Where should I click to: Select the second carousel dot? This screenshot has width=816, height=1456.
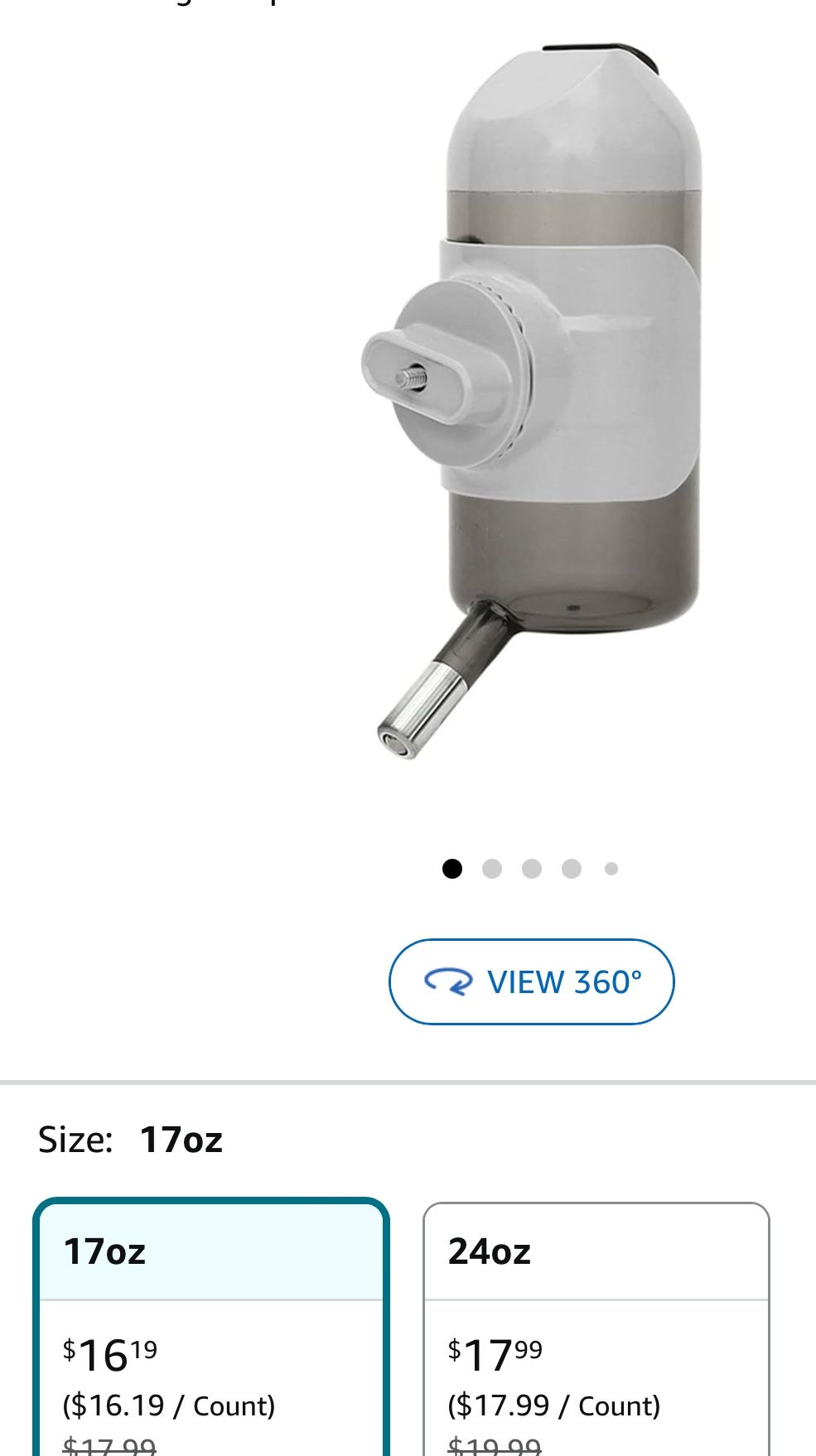pos(492,870)
